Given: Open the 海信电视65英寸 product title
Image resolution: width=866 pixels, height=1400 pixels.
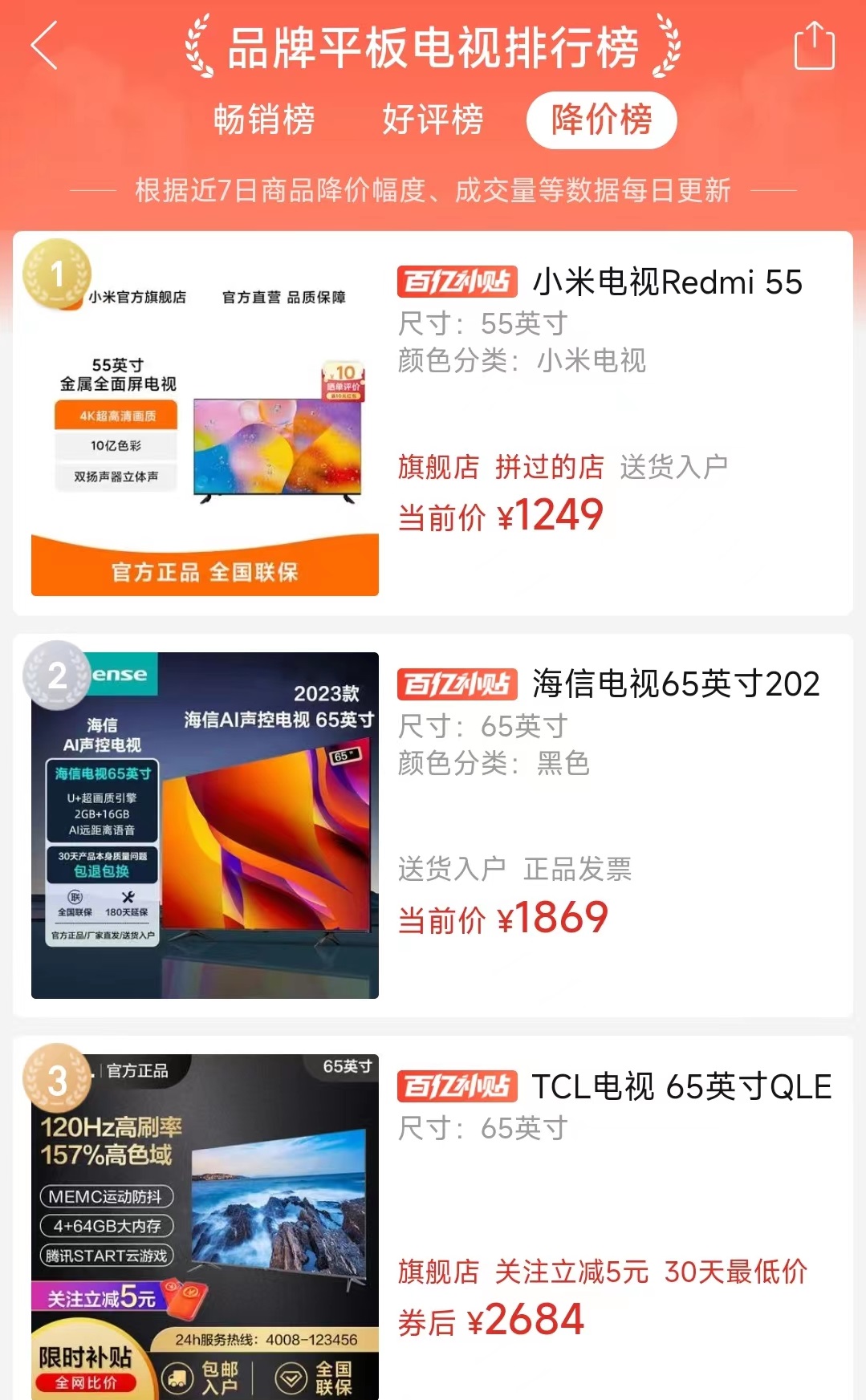Looking at the screenshot, I should (x=674, y=686).
